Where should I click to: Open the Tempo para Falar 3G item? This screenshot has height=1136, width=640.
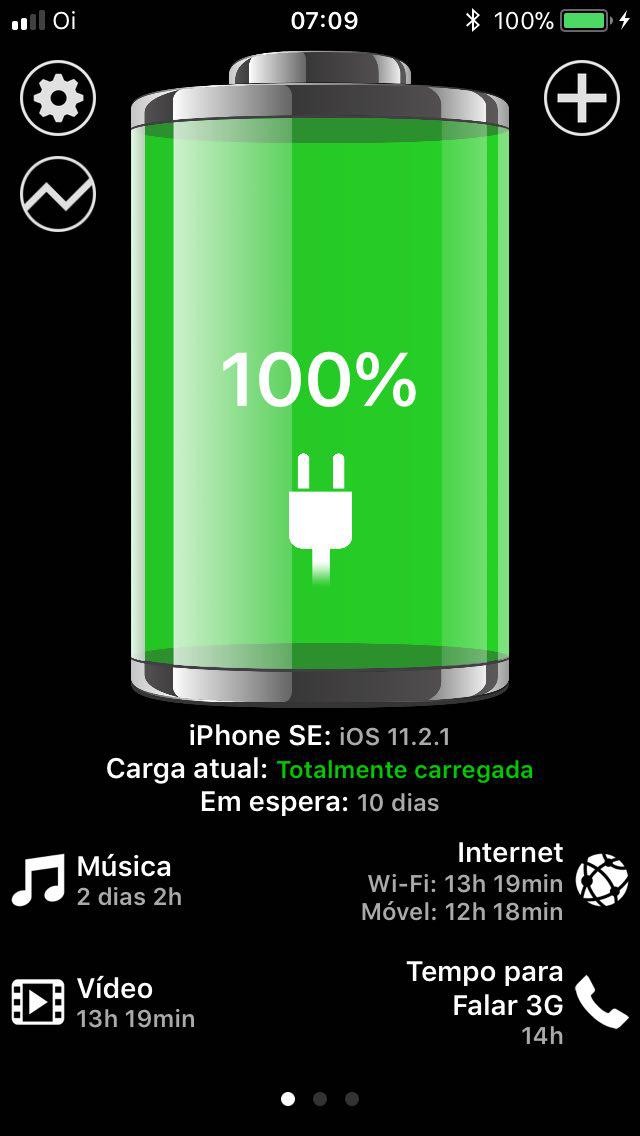click(515, 1003)
